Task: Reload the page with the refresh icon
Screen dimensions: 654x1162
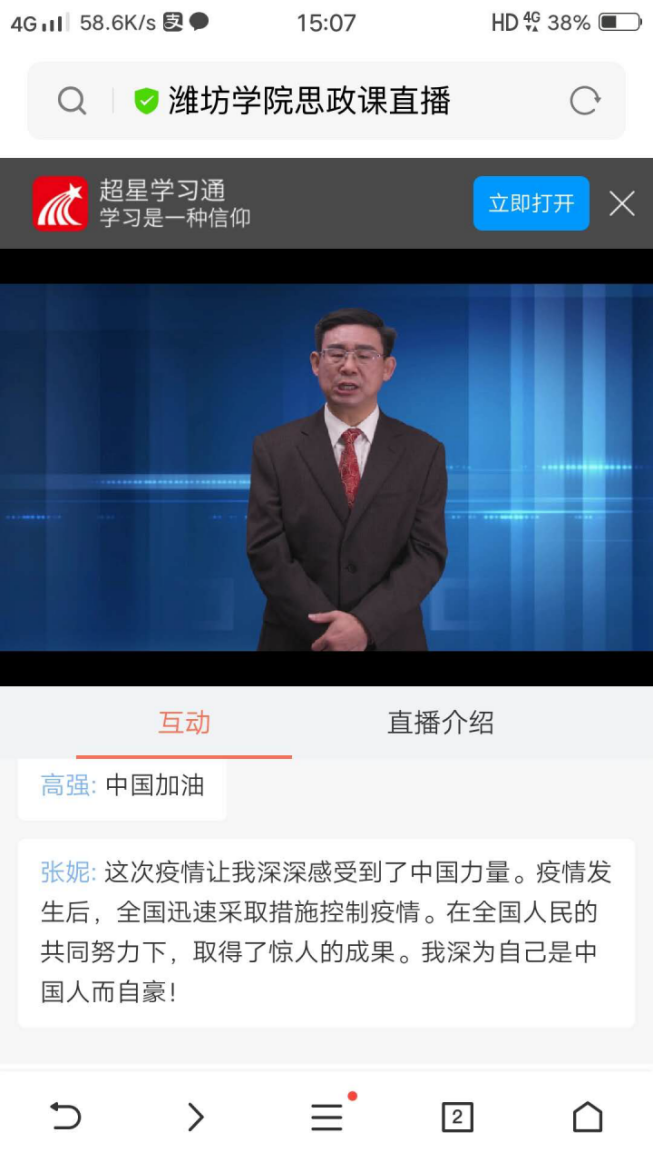Action: coord(585,101)
